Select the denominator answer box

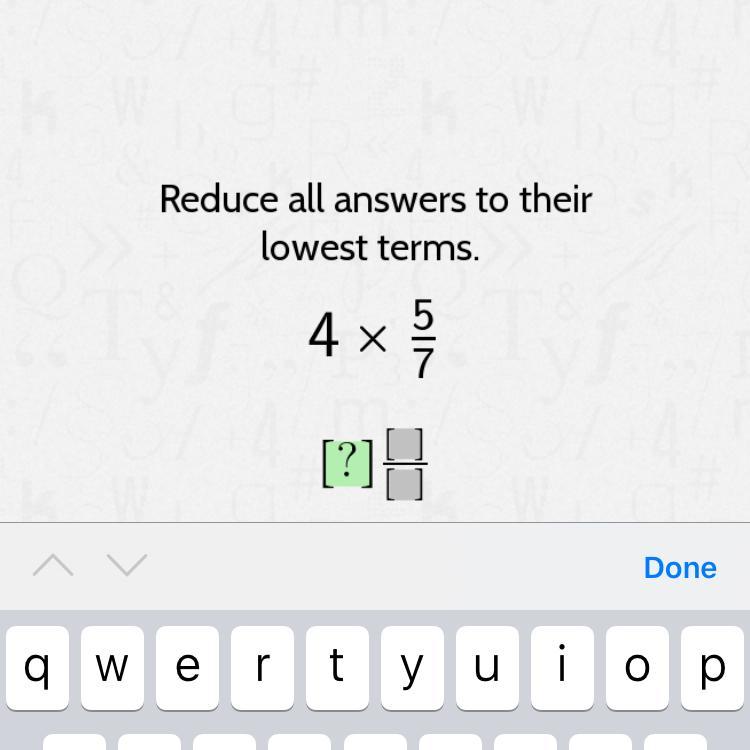click(404, 484)
